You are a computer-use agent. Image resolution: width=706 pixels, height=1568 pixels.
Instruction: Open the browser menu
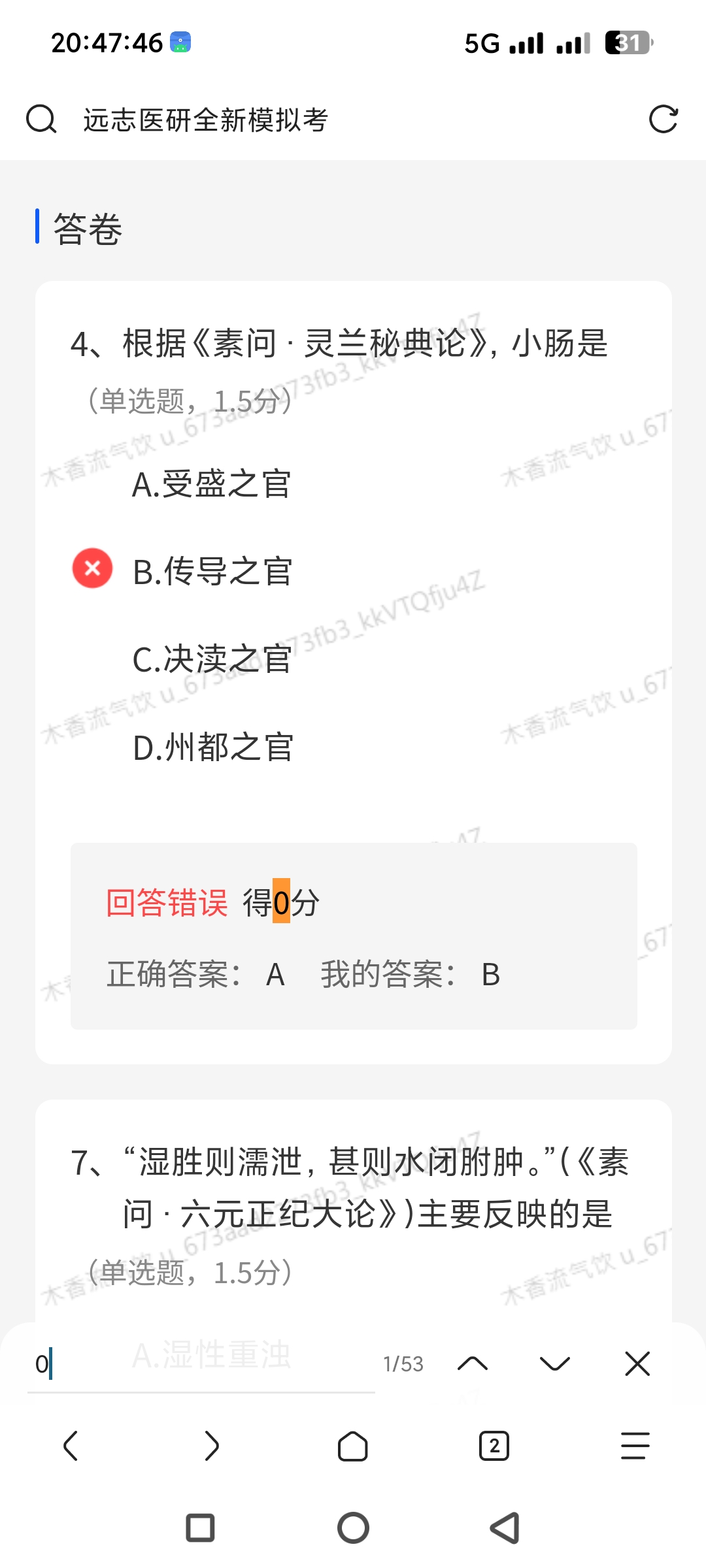click(635, 1445)
